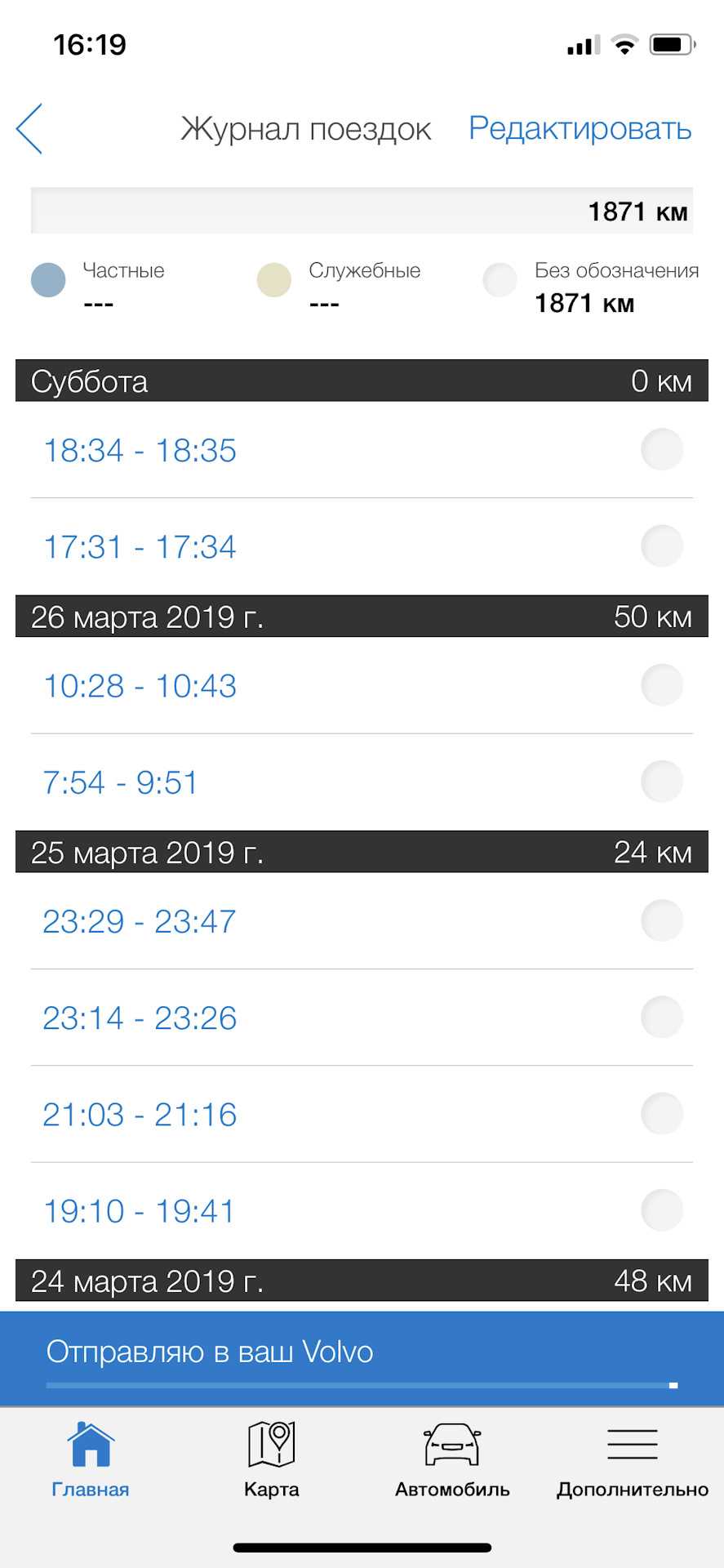
Task: Switch to the Главная tab
Action: point(91,1459)
